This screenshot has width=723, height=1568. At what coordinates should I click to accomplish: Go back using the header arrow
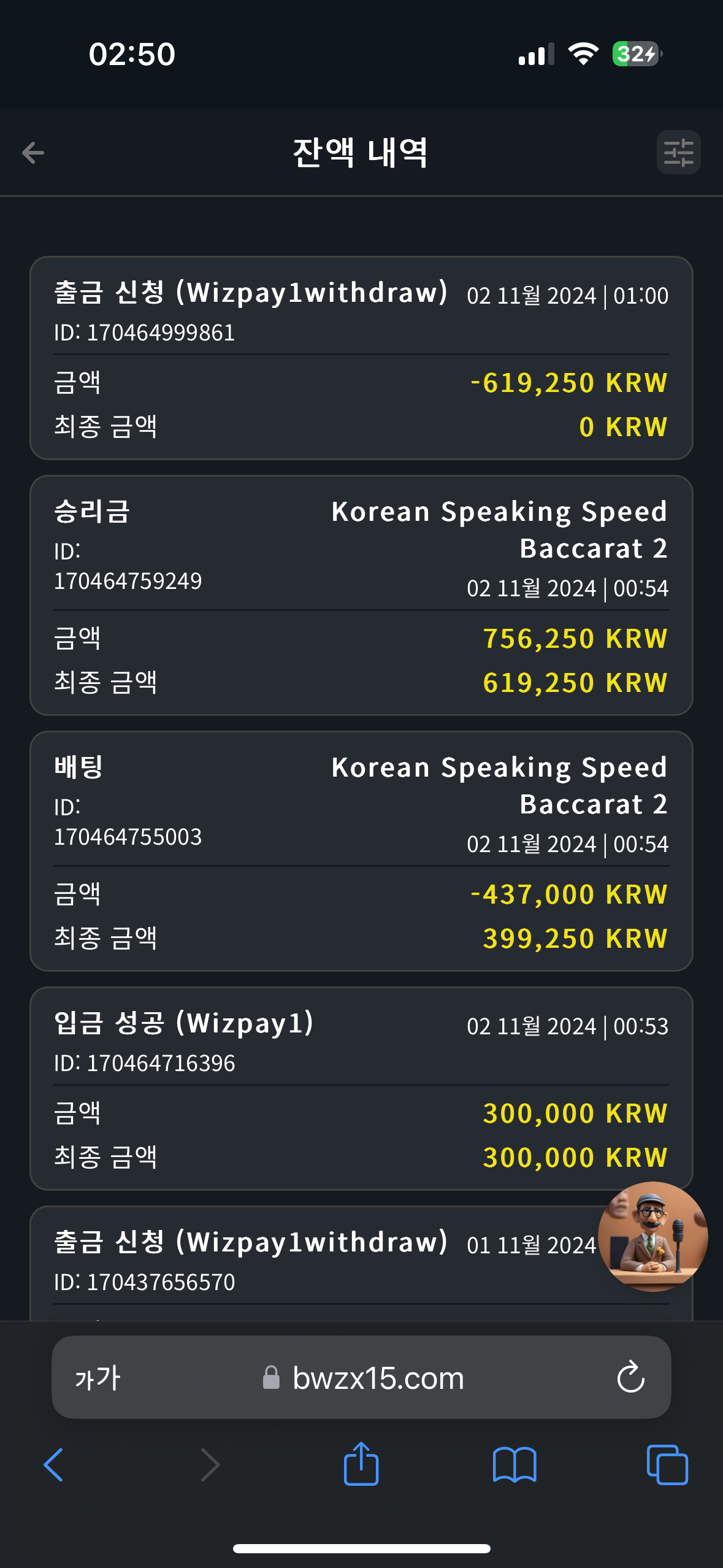[33, 153]
